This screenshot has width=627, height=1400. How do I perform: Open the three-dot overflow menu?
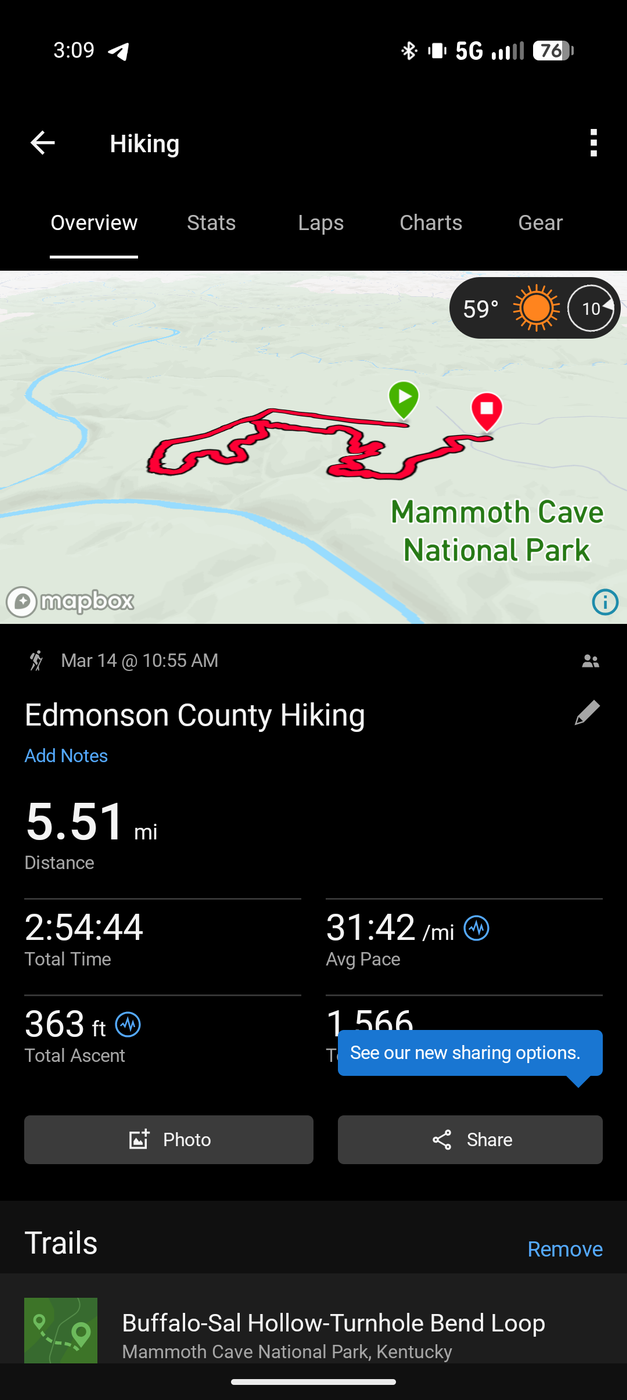coord(593,143)
